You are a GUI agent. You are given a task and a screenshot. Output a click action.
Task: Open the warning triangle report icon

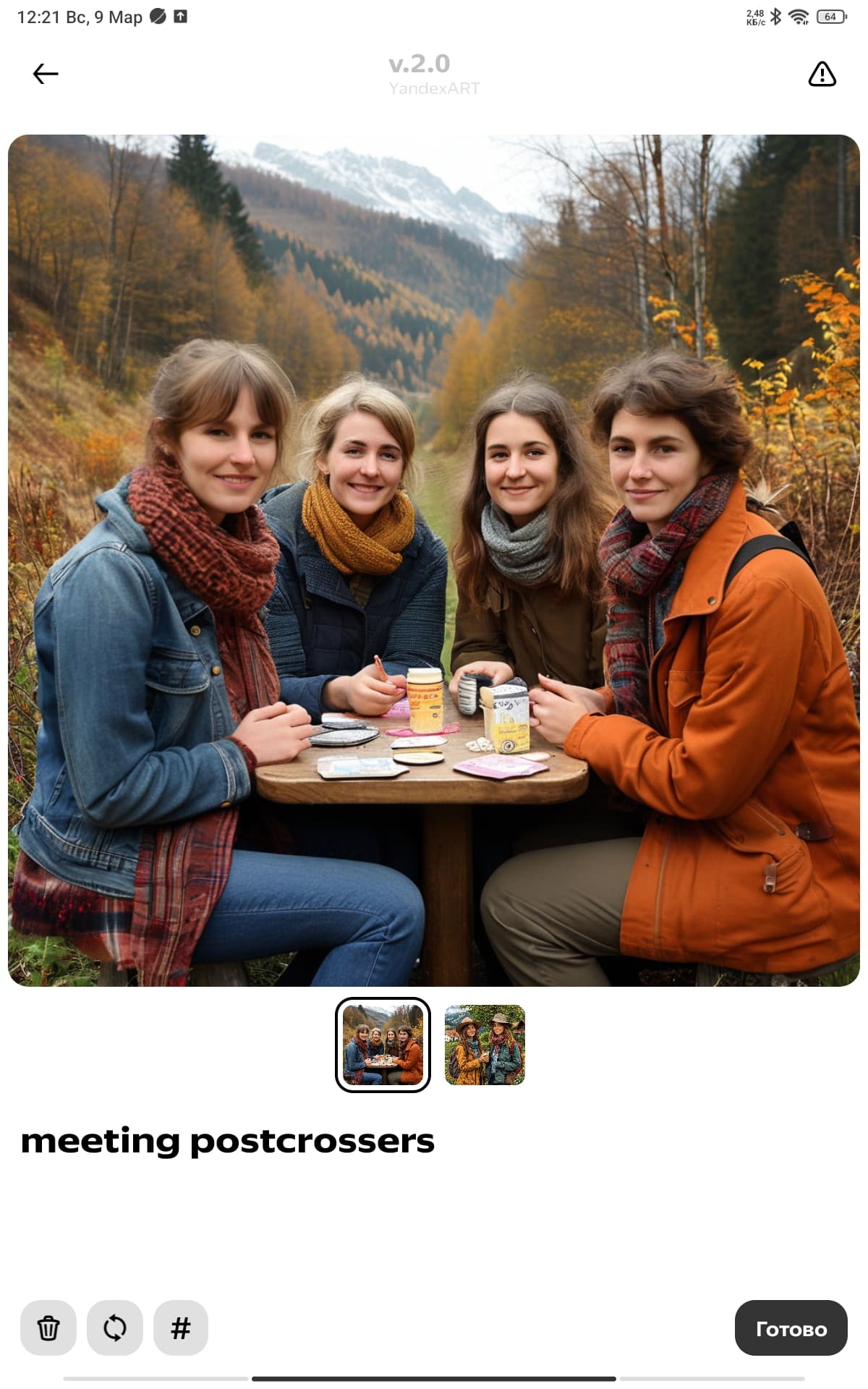822,74
